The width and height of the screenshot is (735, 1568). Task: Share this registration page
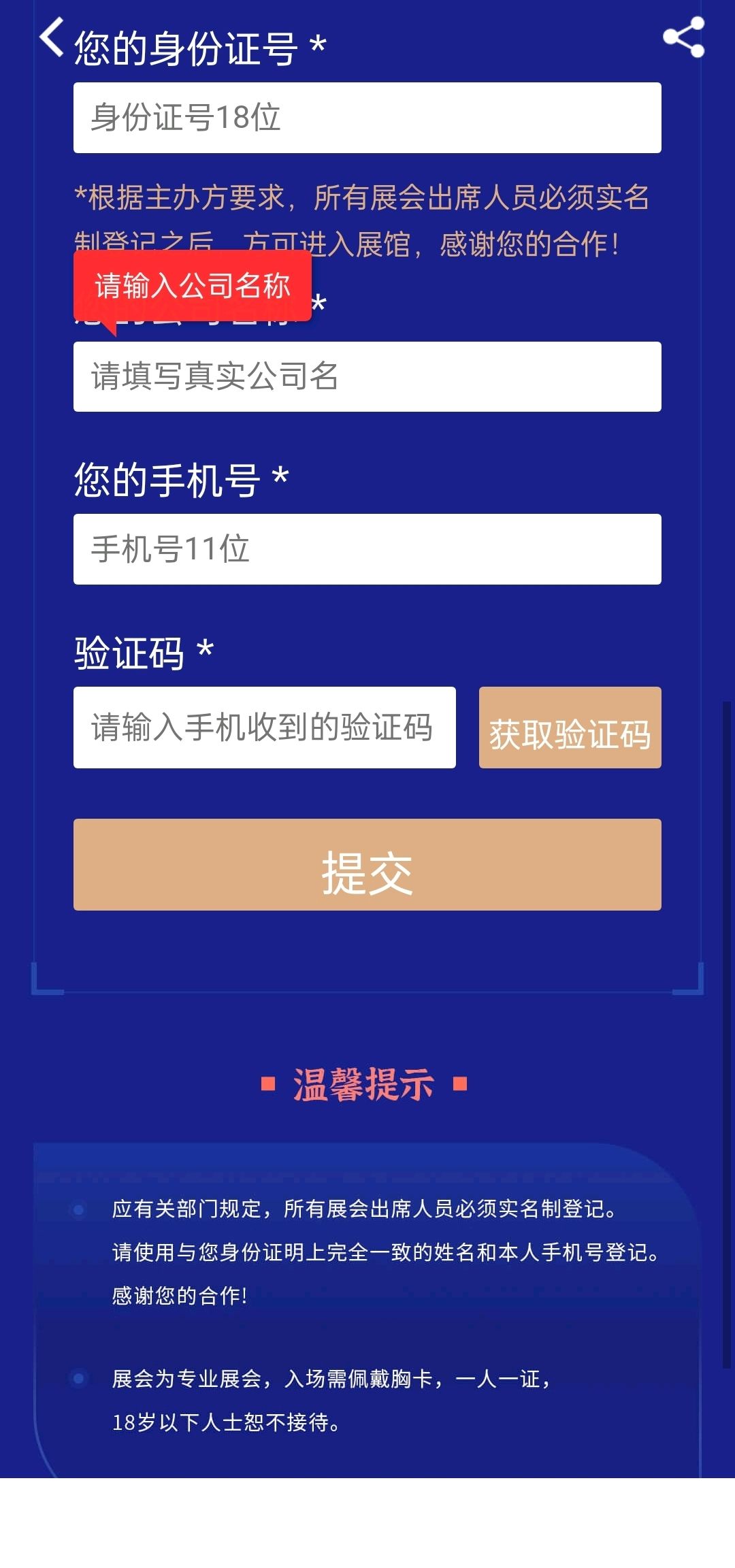click(684, 37)
